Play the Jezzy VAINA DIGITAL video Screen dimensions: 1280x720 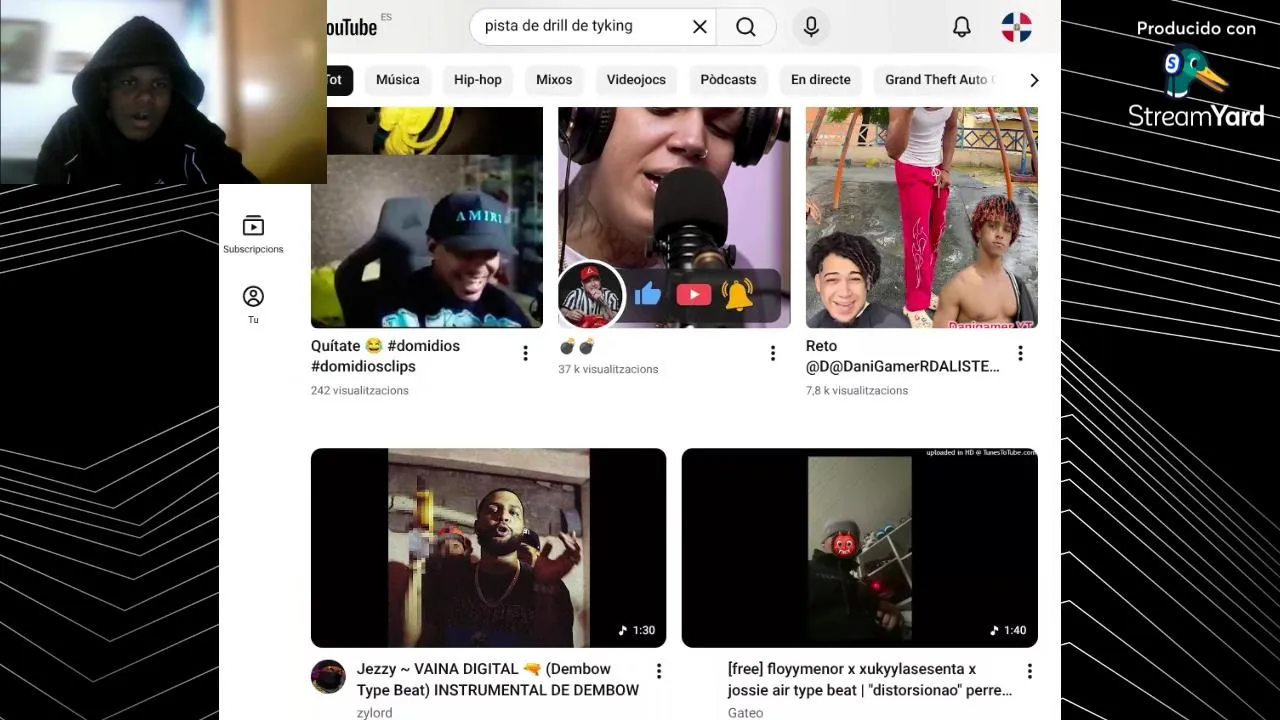tap(488, 548)
